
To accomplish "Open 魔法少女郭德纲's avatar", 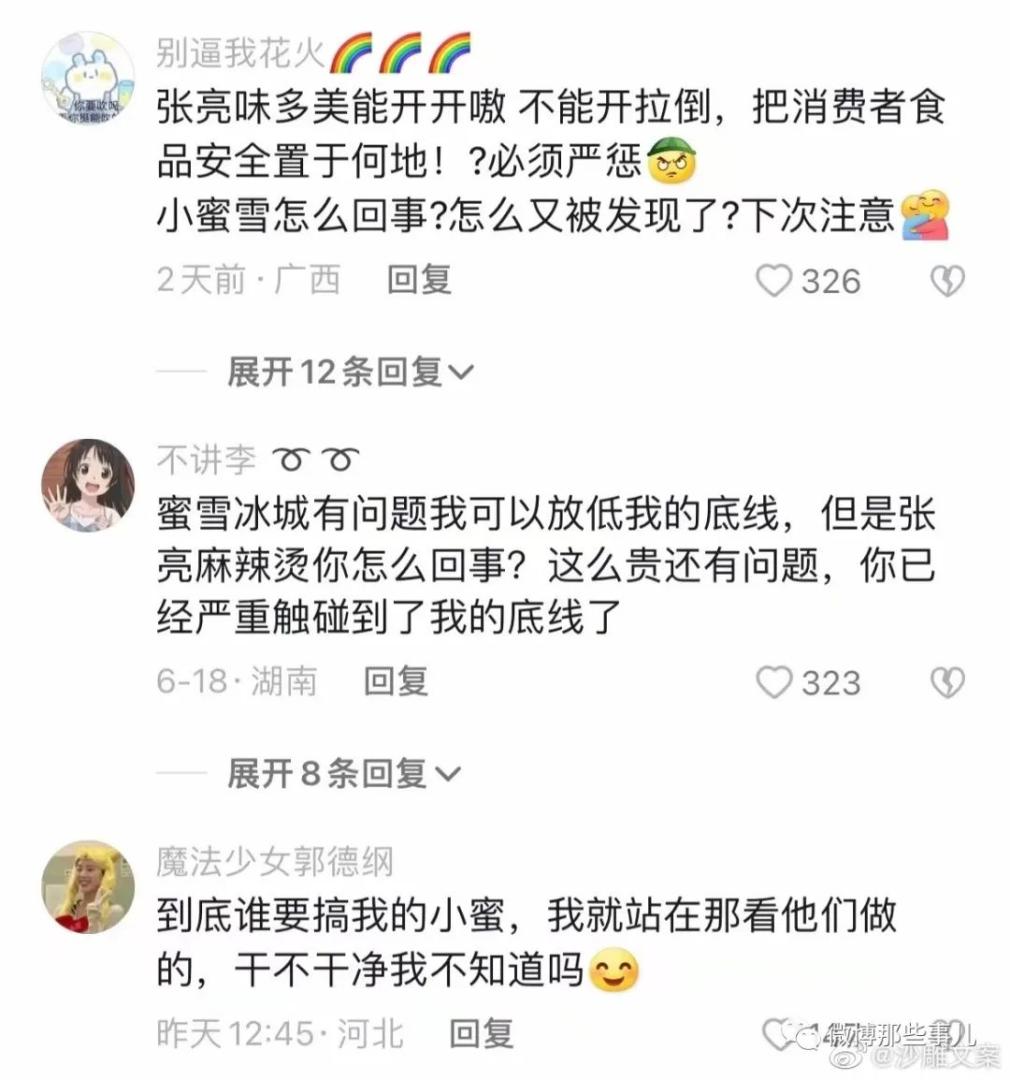I will (x=88, y=887).
